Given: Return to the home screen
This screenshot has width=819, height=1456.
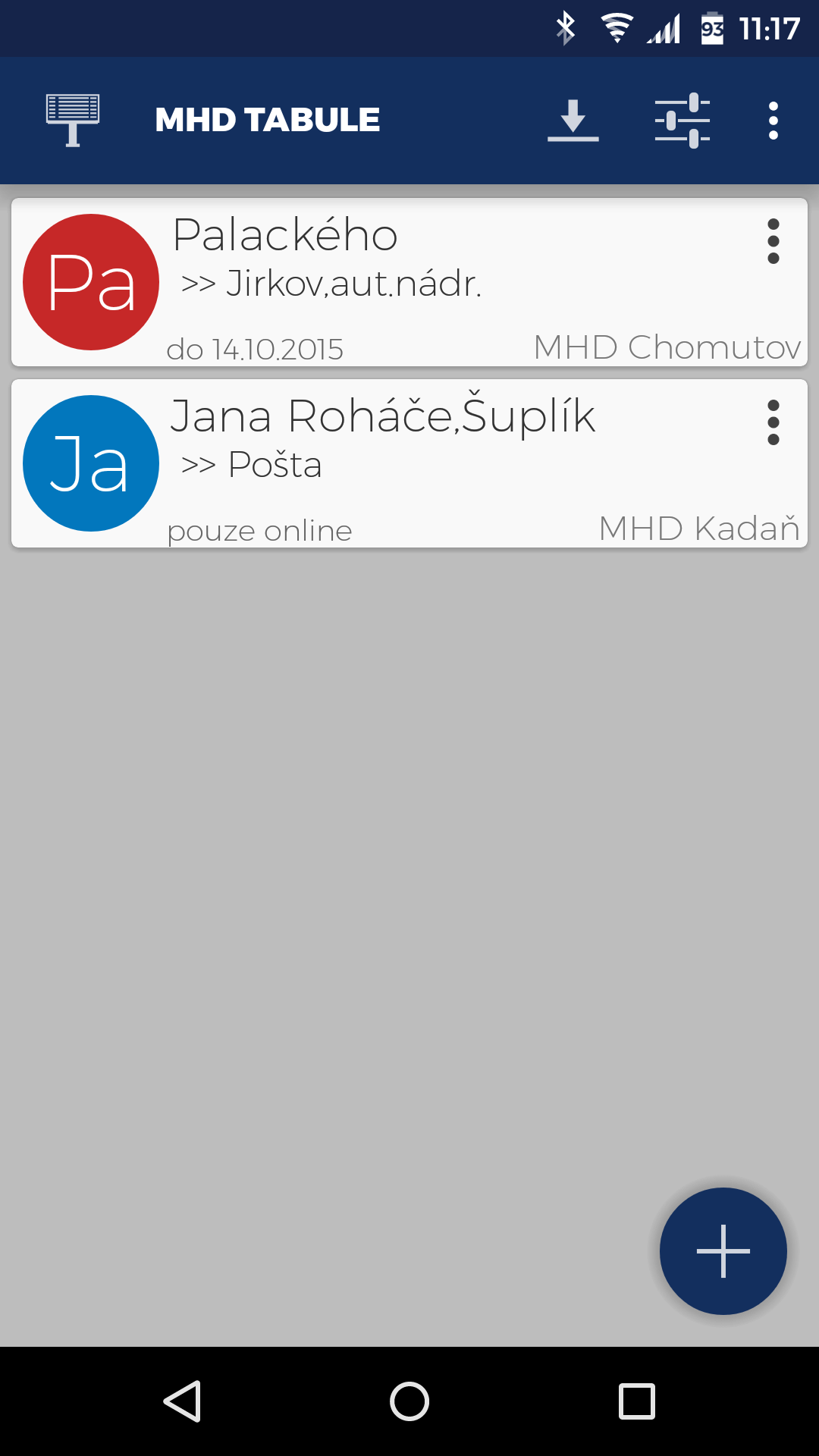Looking at the screenshot, I should pyautogui.click(x=409, y=1401).
